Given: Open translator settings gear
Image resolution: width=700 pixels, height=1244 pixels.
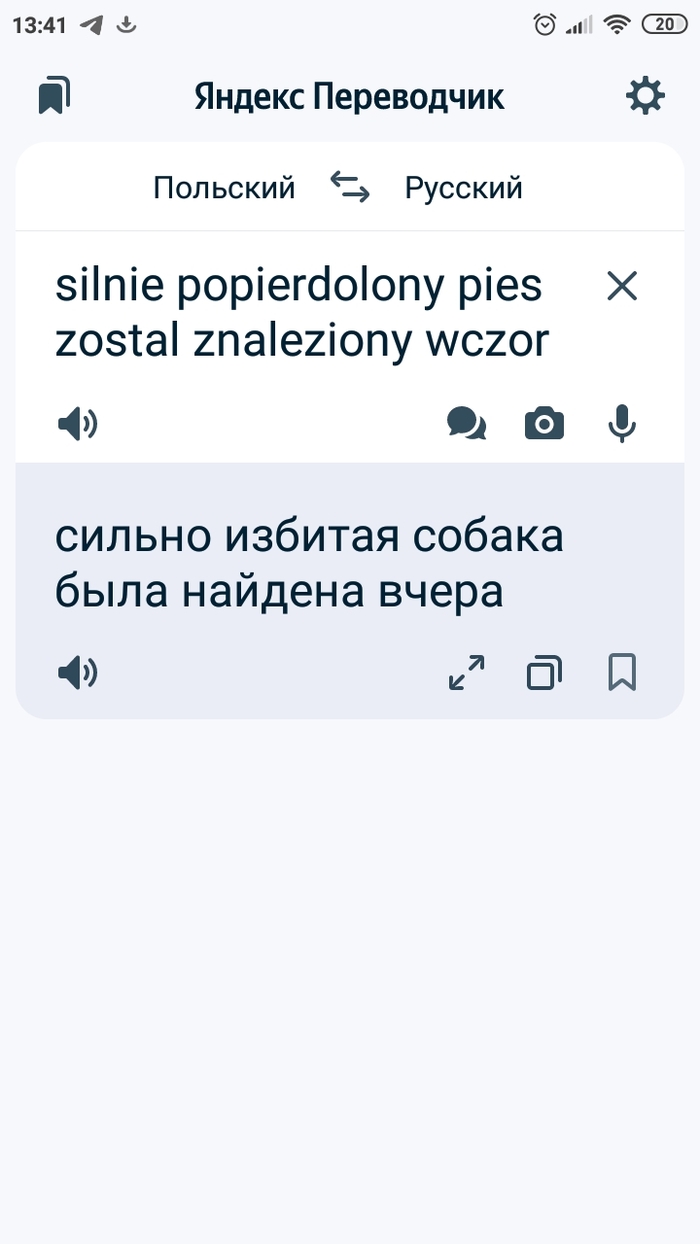Looking at the screenshot, I should pyautogui.click(x=645, y=96).
